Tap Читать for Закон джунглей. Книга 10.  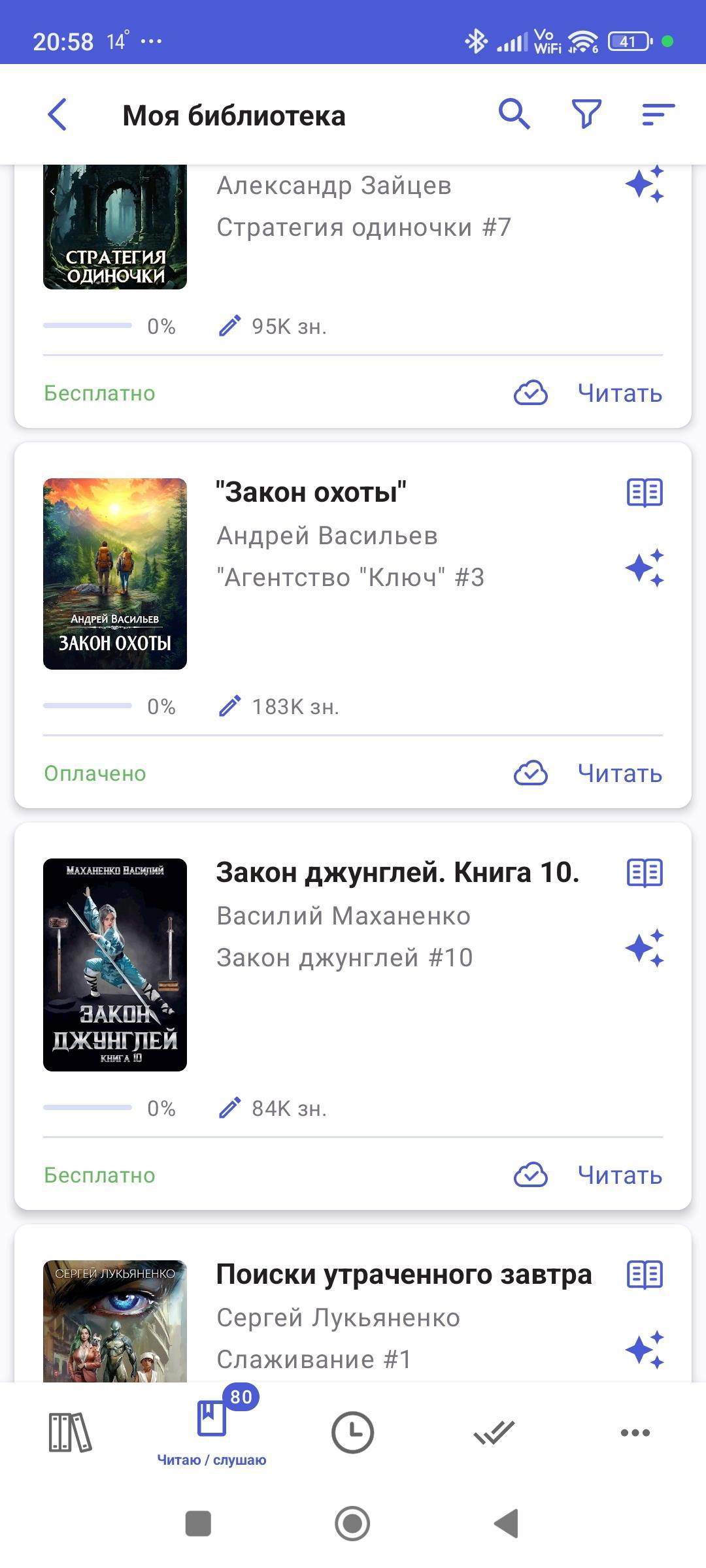[x=620, y=1175]
